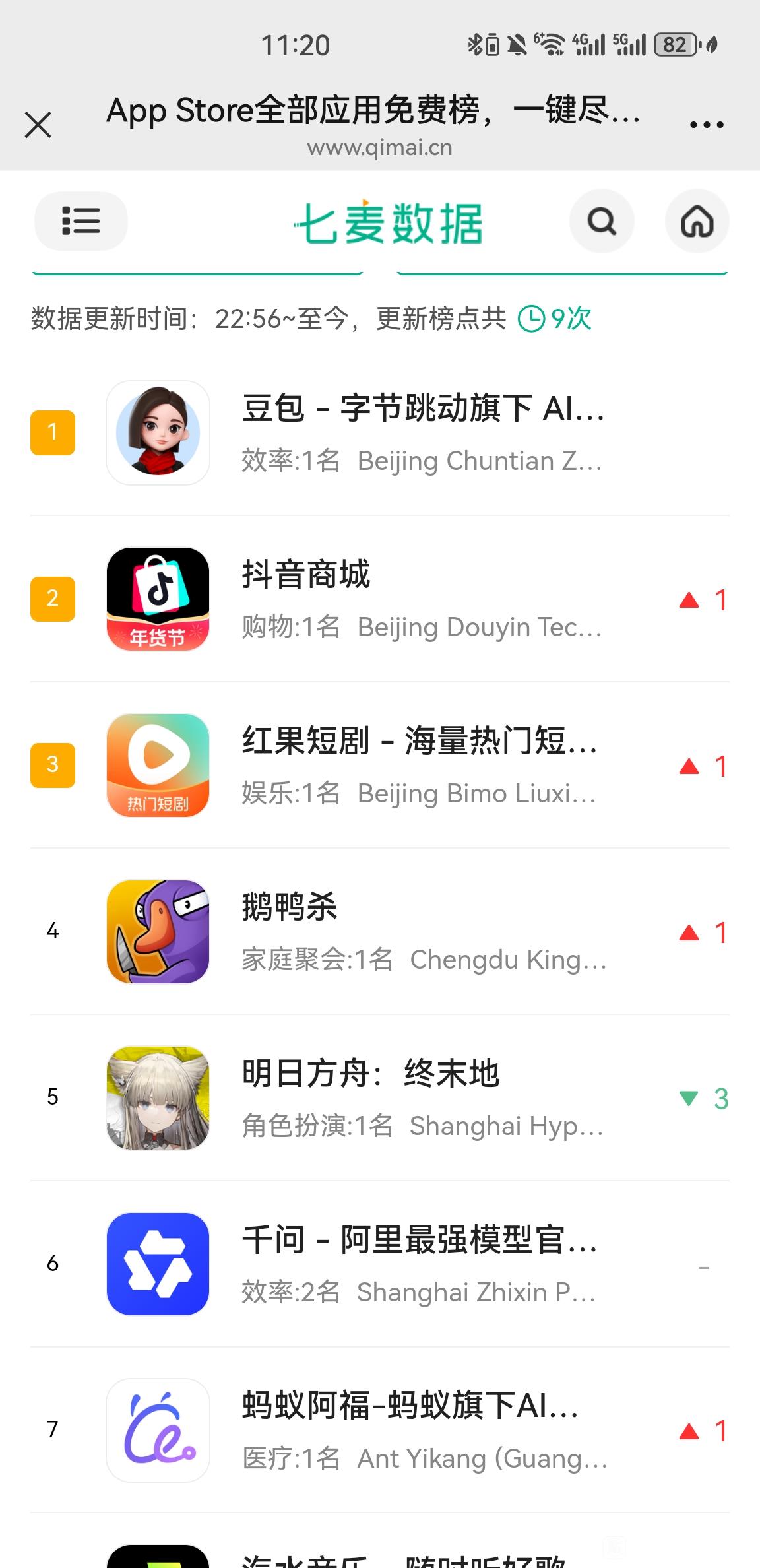Select the 抖音商城 app row
This screenshot has width=760, height=1568.
click(422, 599)
